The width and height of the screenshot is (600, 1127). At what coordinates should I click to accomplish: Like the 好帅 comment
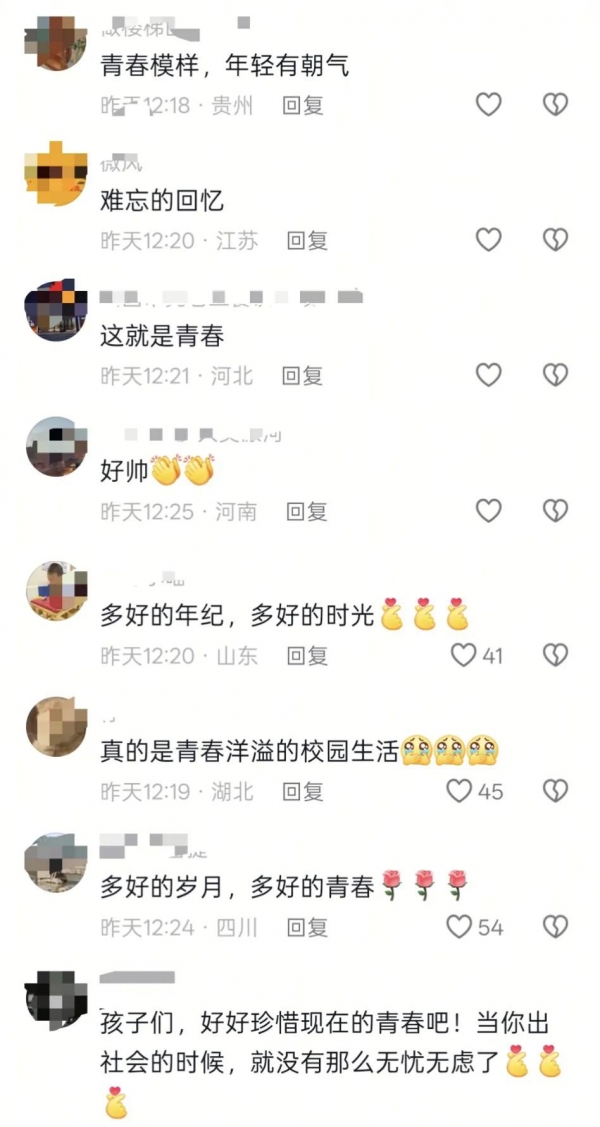(488, 511)
